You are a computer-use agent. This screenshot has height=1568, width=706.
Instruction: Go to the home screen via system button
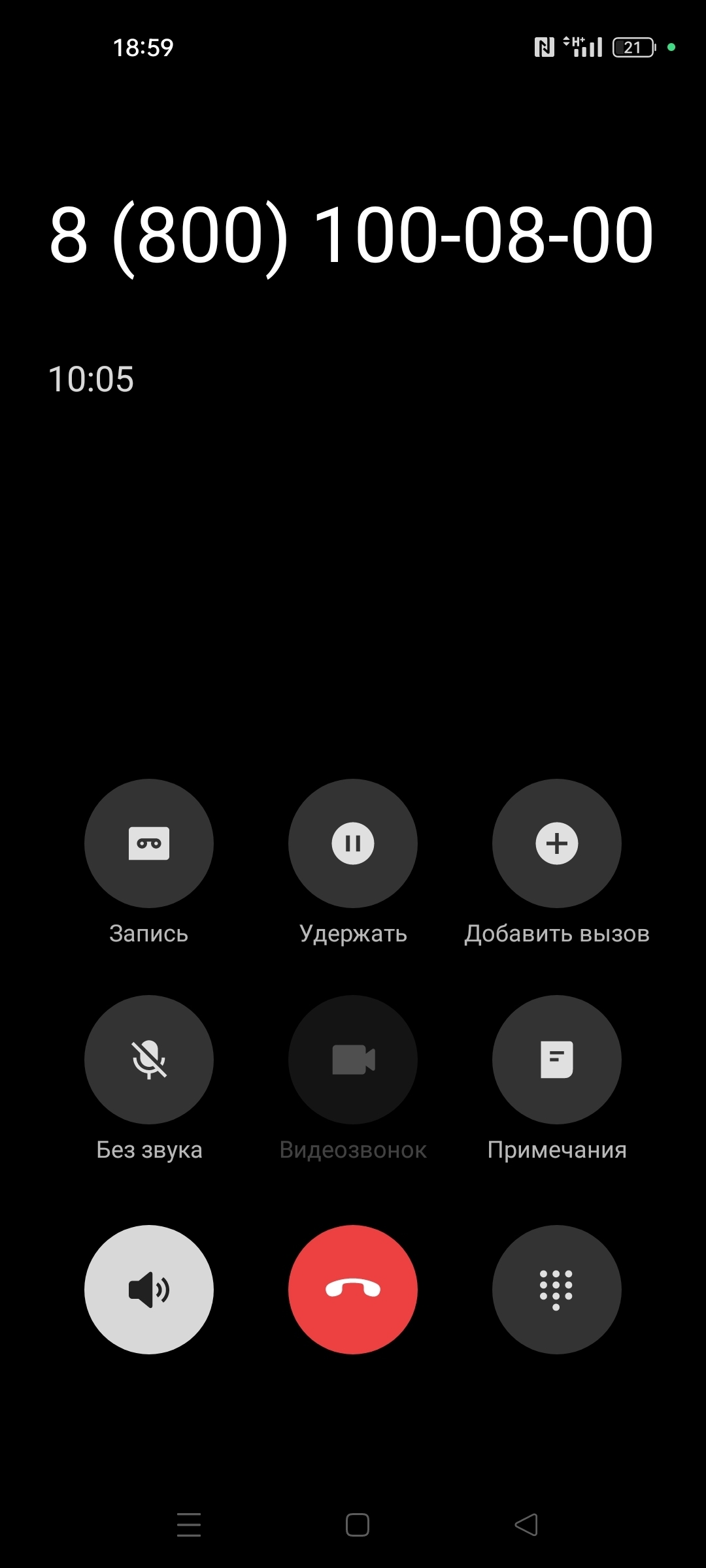click(x=358, y=1525)
